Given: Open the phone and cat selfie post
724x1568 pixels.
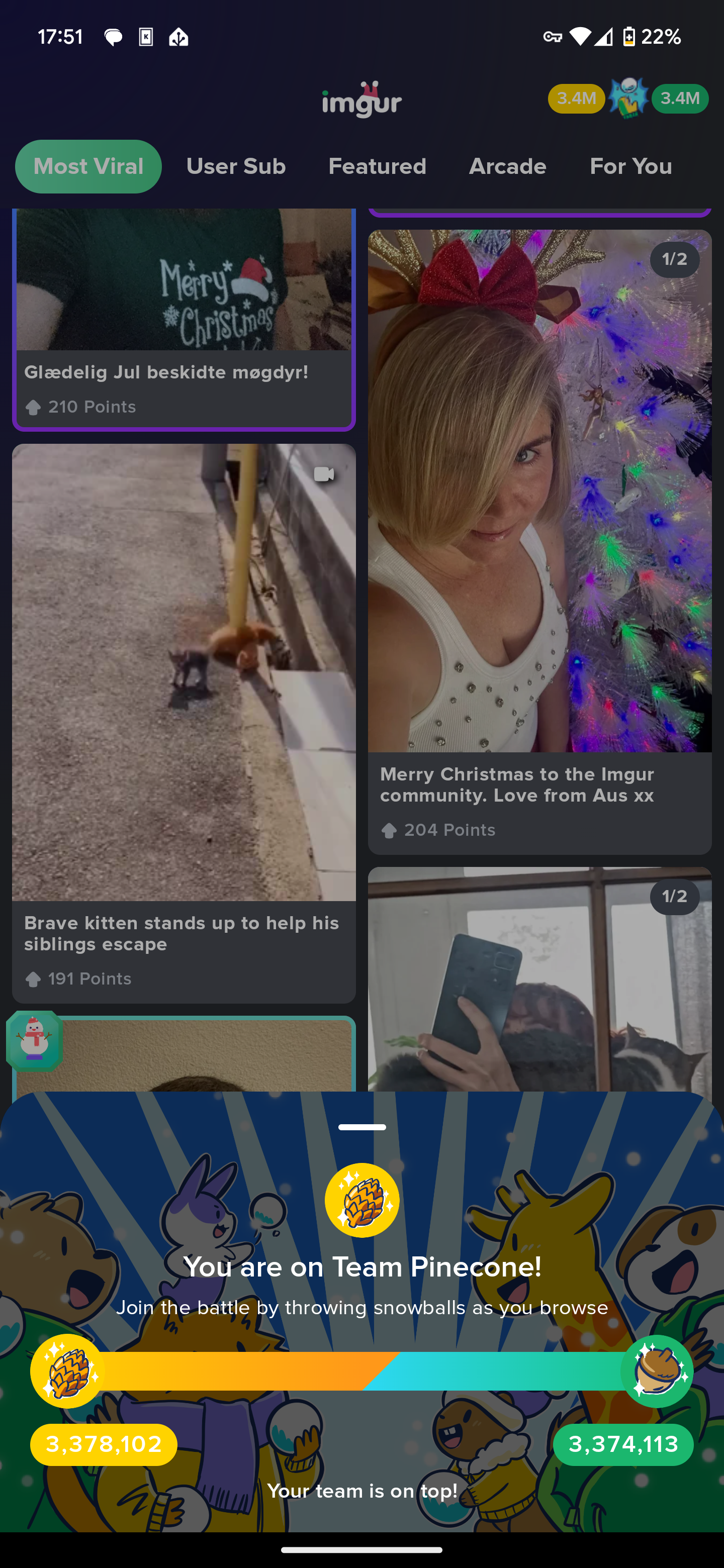Looking at the screenshot, I should pos(539,986).
